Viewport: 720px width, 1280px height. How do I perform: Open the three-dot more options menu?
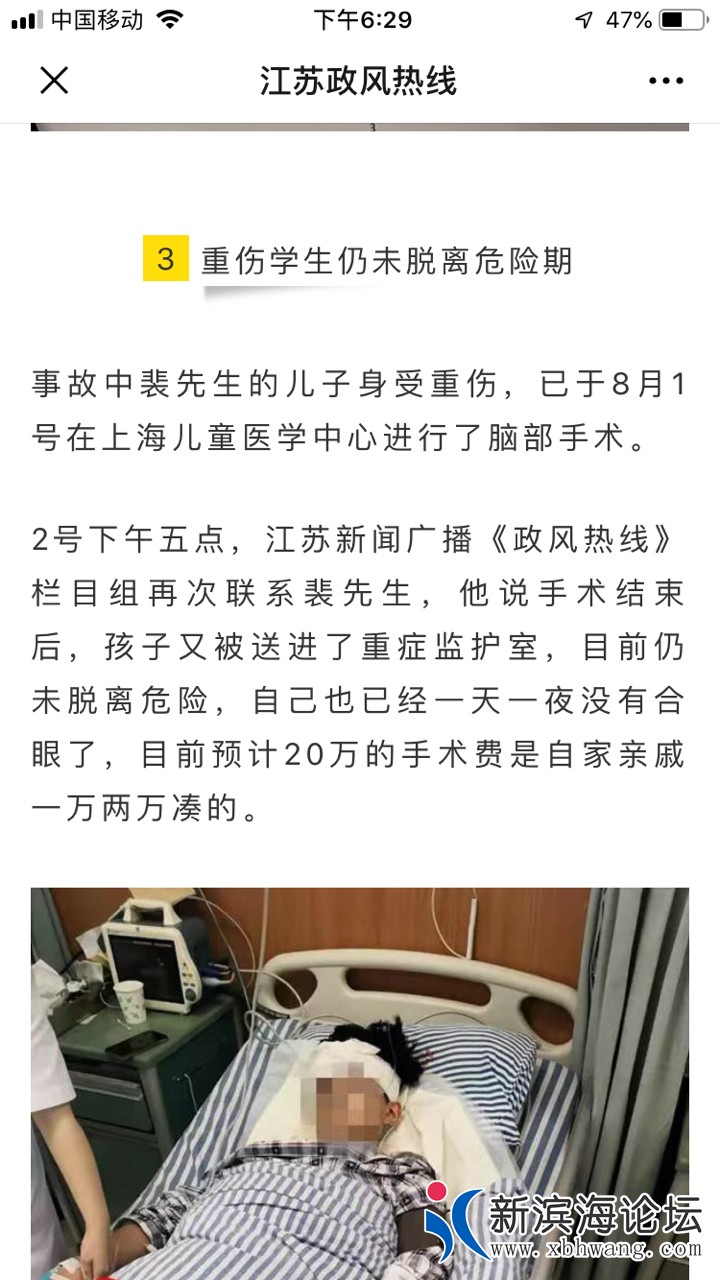pyautogui.click(x=666, y=81)
